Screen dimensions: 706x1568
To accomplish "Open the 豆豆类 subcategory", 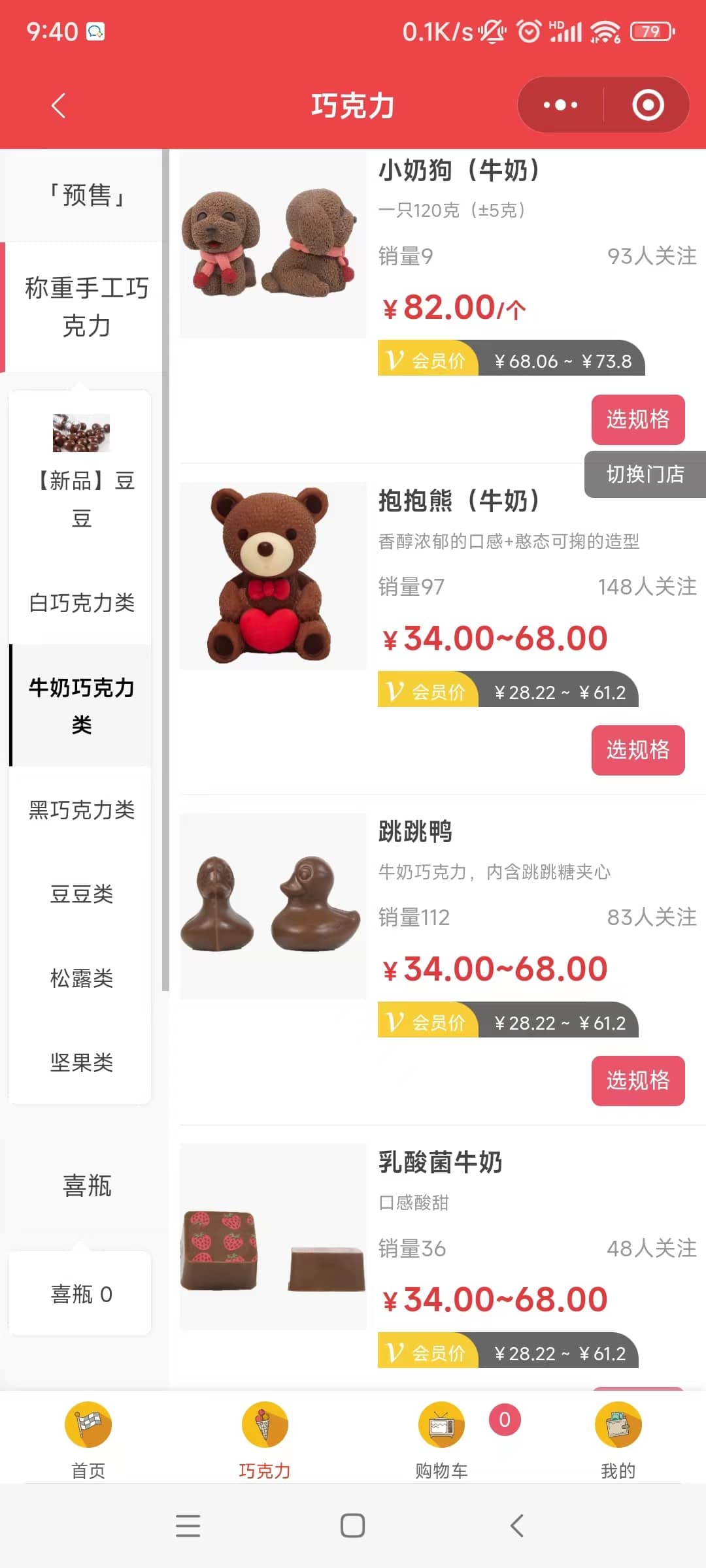I will click(x=81, y=894).
